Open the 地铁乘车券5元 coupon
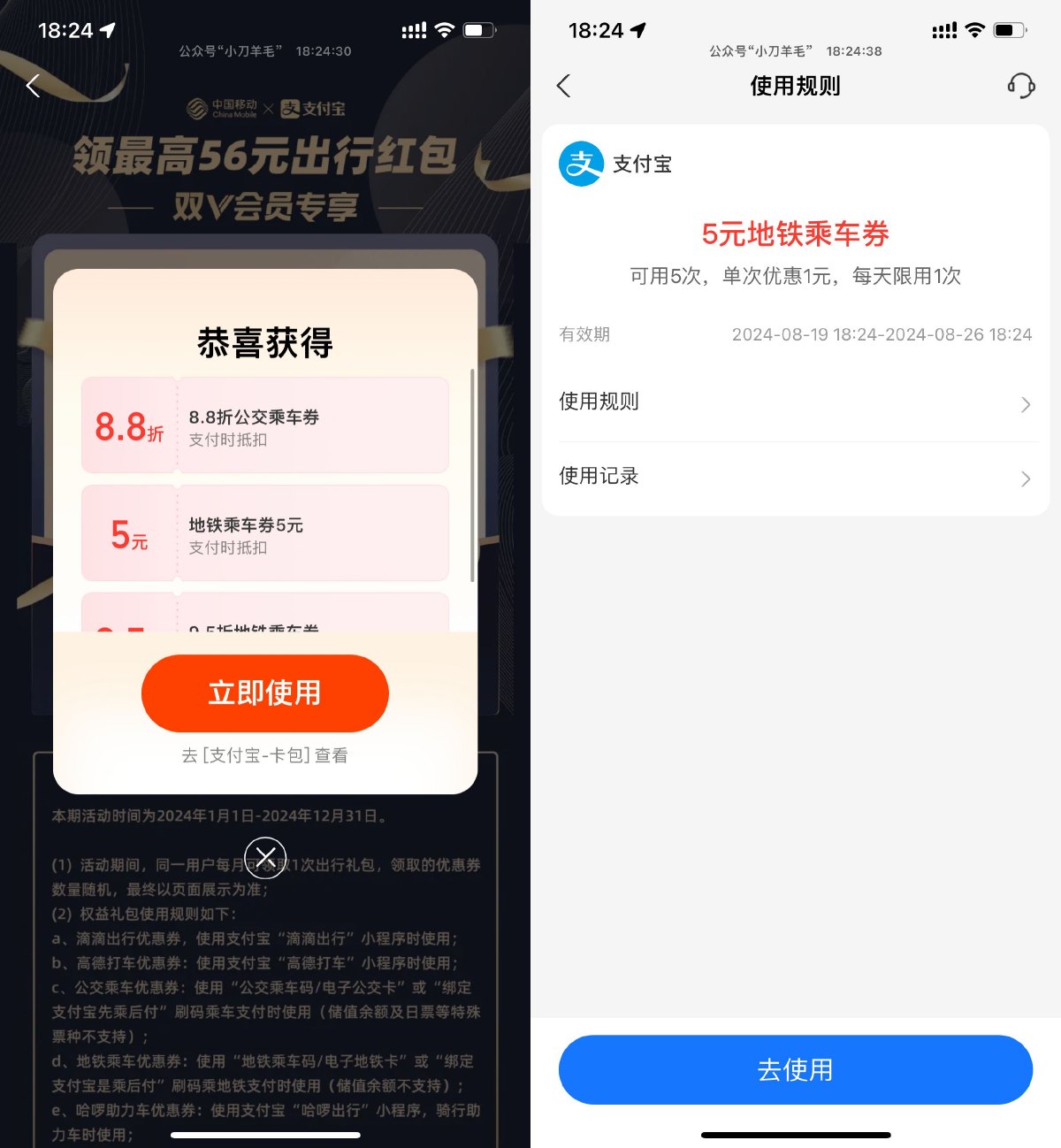The image size is (1061, 1148). click(x=264, y=533)
